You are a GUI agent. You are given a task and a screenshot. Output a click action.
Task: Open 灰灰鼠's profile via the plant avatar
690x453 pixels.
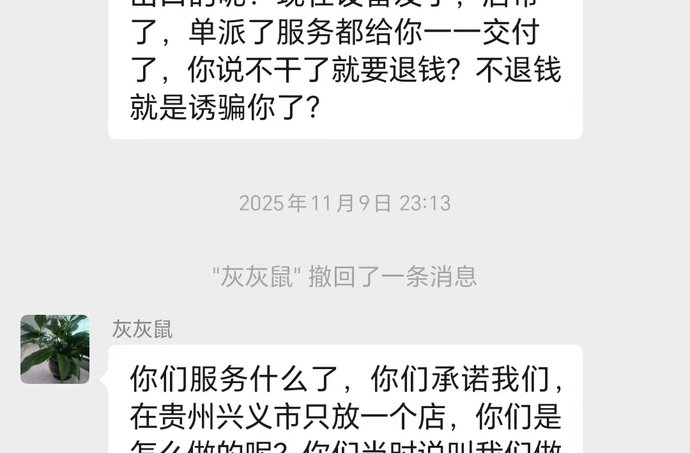click(55, 349)
